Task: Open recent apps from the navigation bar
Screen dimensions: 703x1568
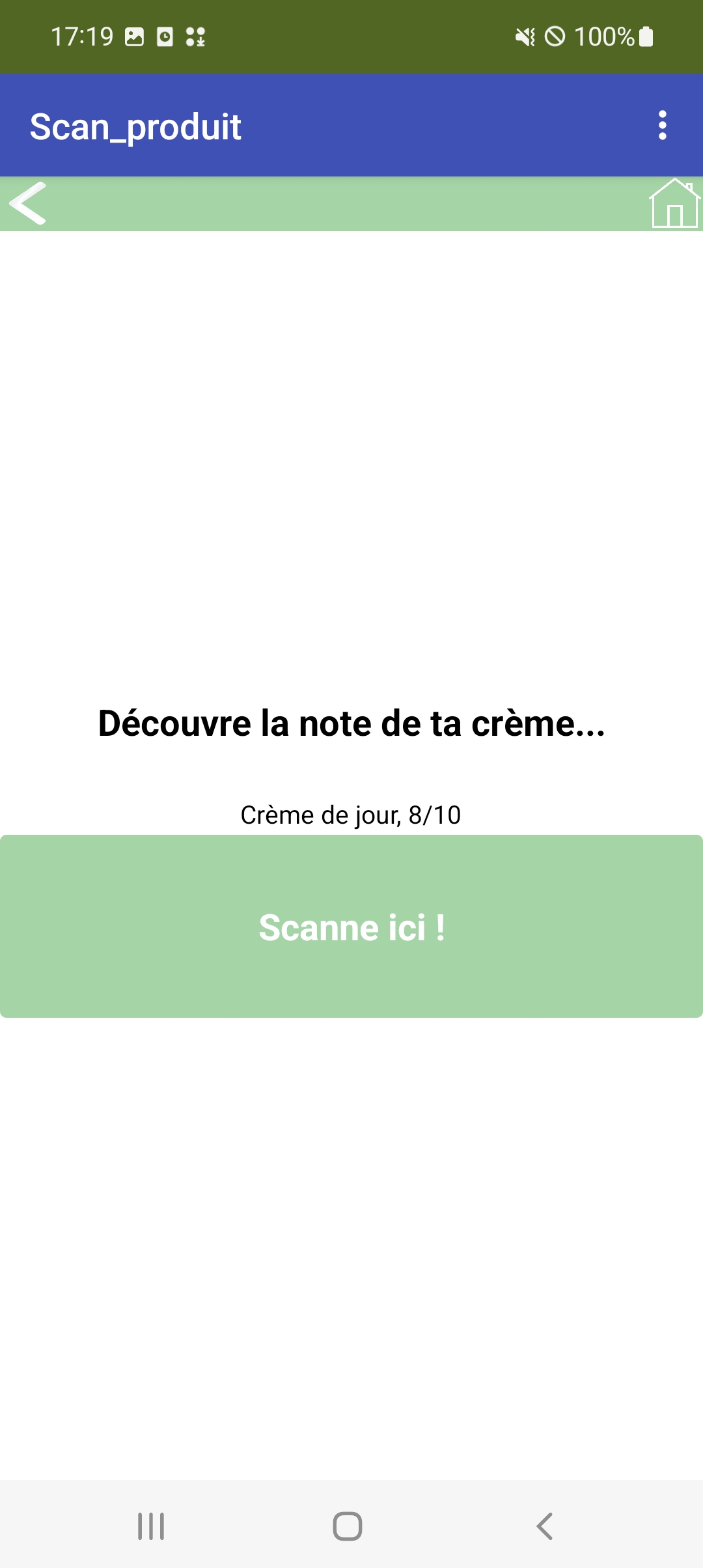Action: 151,1526
